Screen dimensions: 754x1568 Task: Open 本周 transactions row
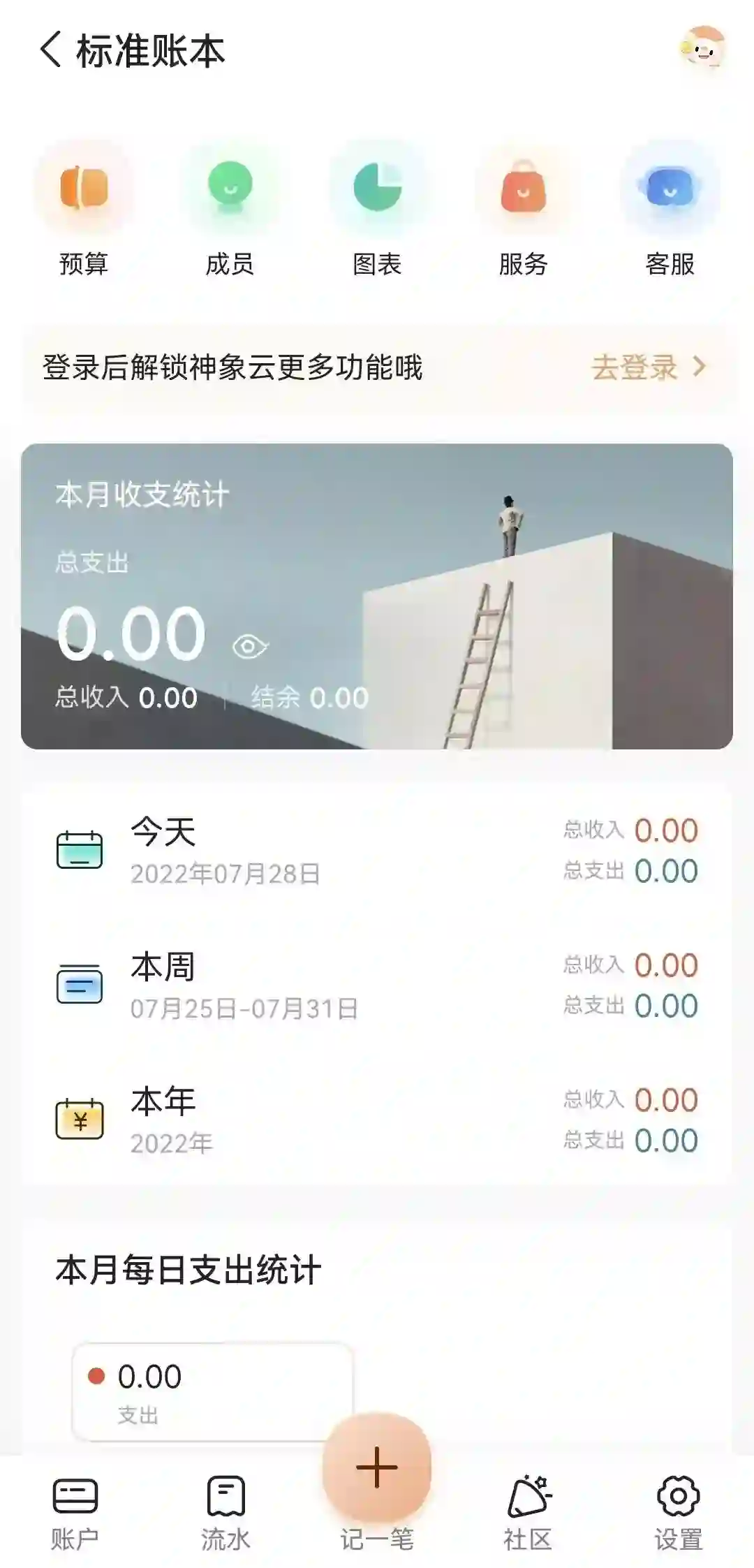pos(377,985)
